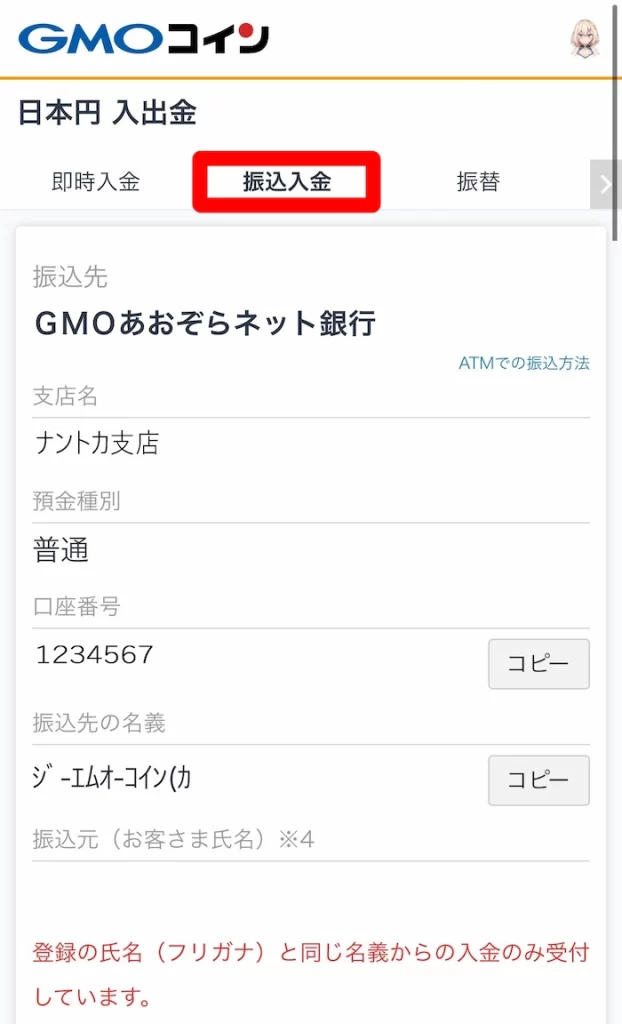The width and height of the screenshot is (622, 1024).
Task: Copy the 口座番号 1234567
Action: click(538, 664)
